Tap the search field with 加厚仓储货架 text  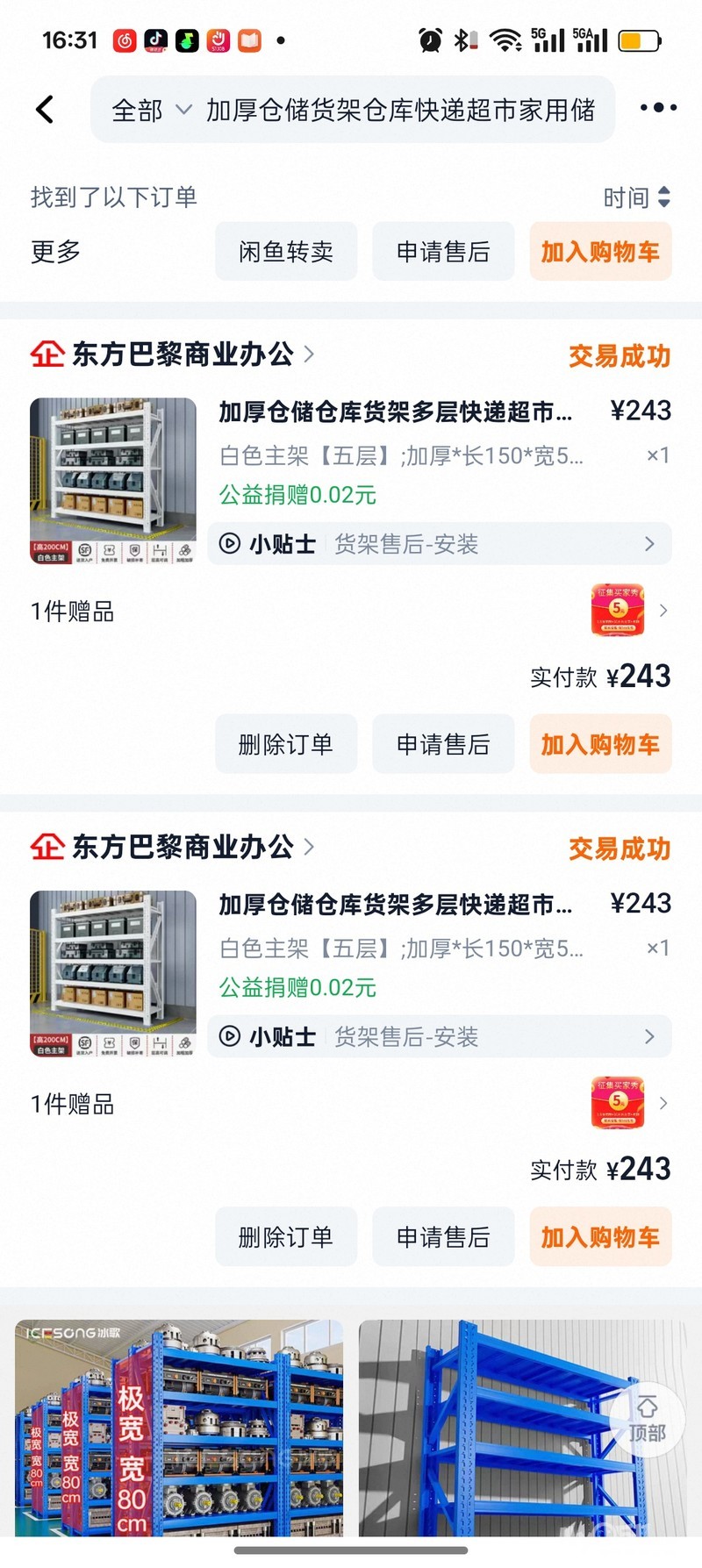click(400, 111)
